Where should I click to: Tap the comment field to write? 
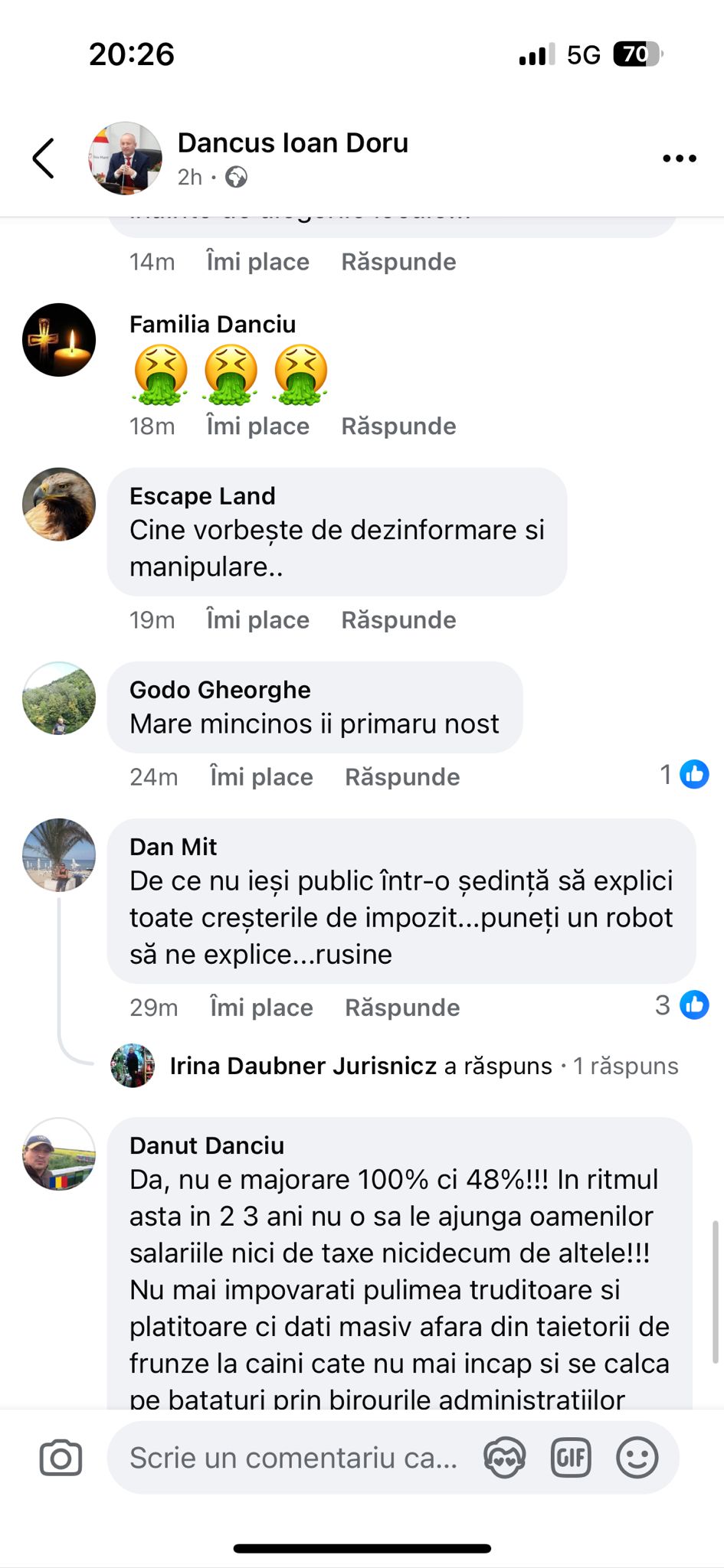(293, 1458)
